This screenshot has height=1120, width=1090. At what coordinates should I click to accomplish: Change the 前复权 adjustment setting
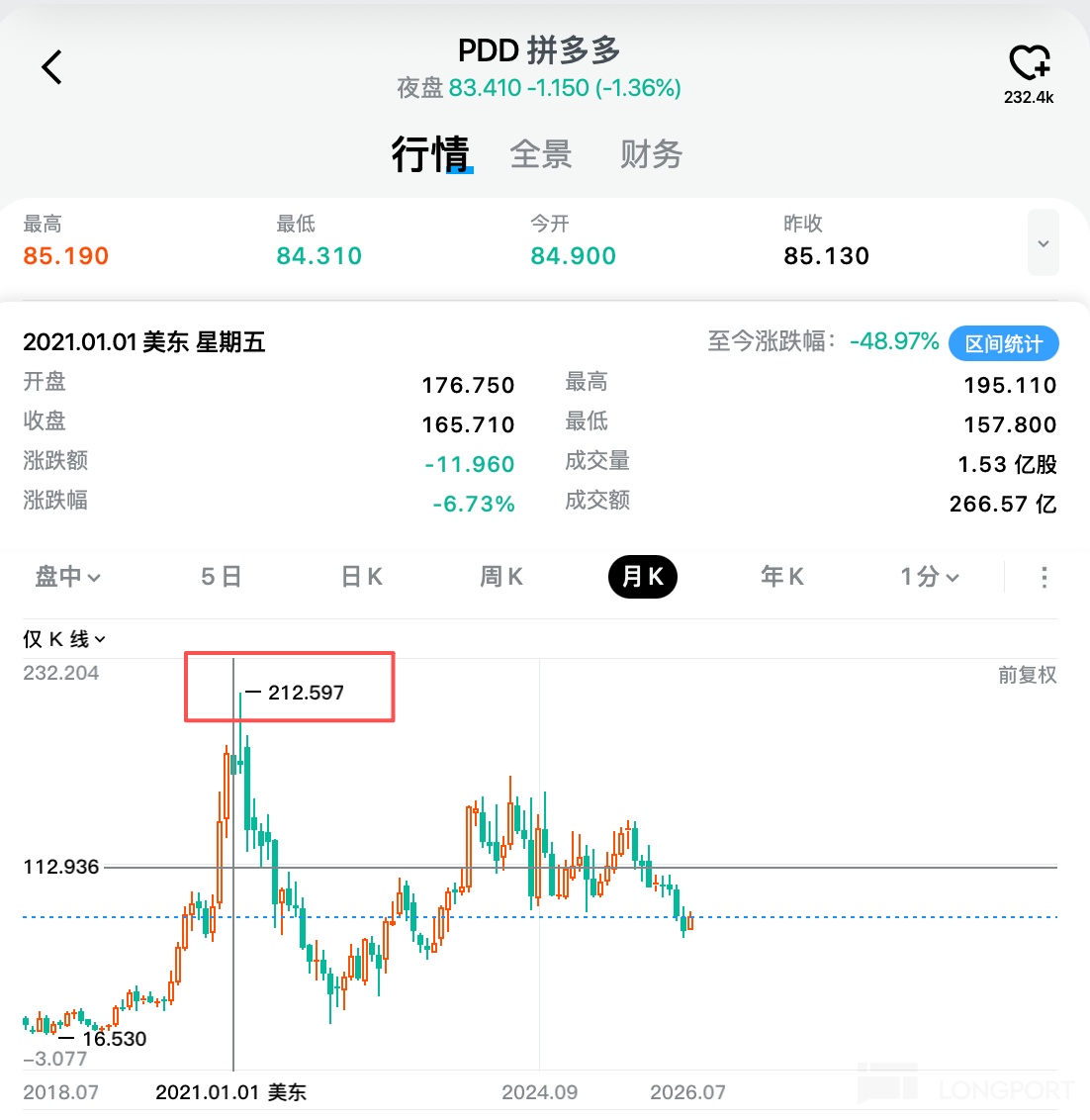(1027, 675)
